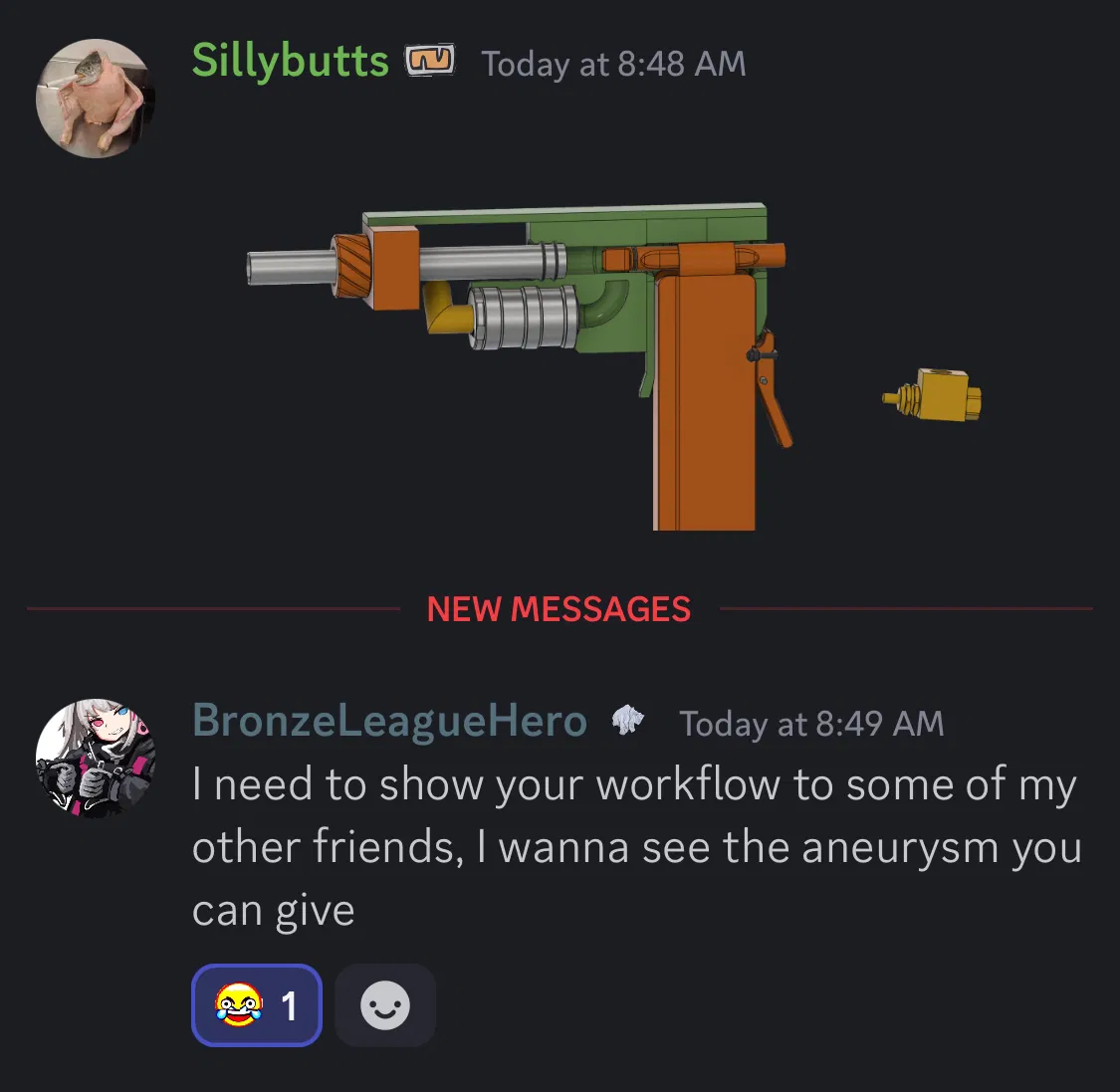Tap the BronzeLeagueHero username
This screenshot has height=1092, width=1120.
(389, 721)
